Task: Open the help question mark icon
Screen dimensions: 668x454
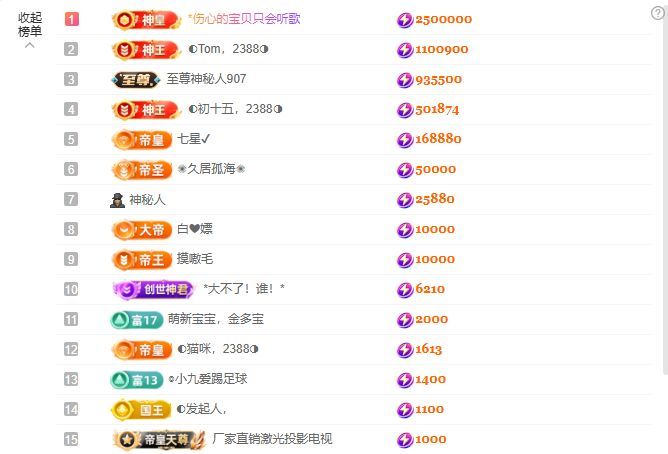Action: [658, 10]
